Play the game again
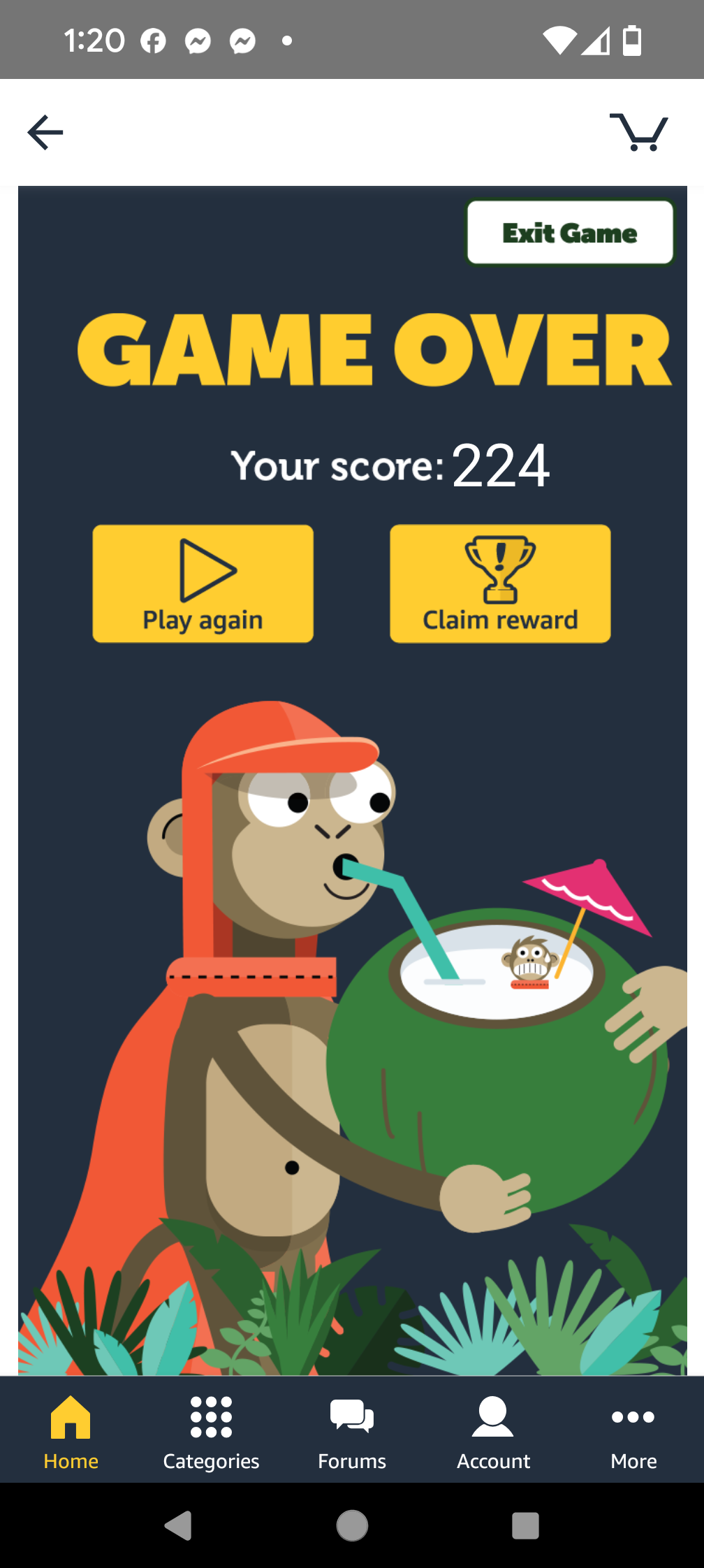This screenshot has width=704, height=1568. pyautogui.click(x=203, y=583)
